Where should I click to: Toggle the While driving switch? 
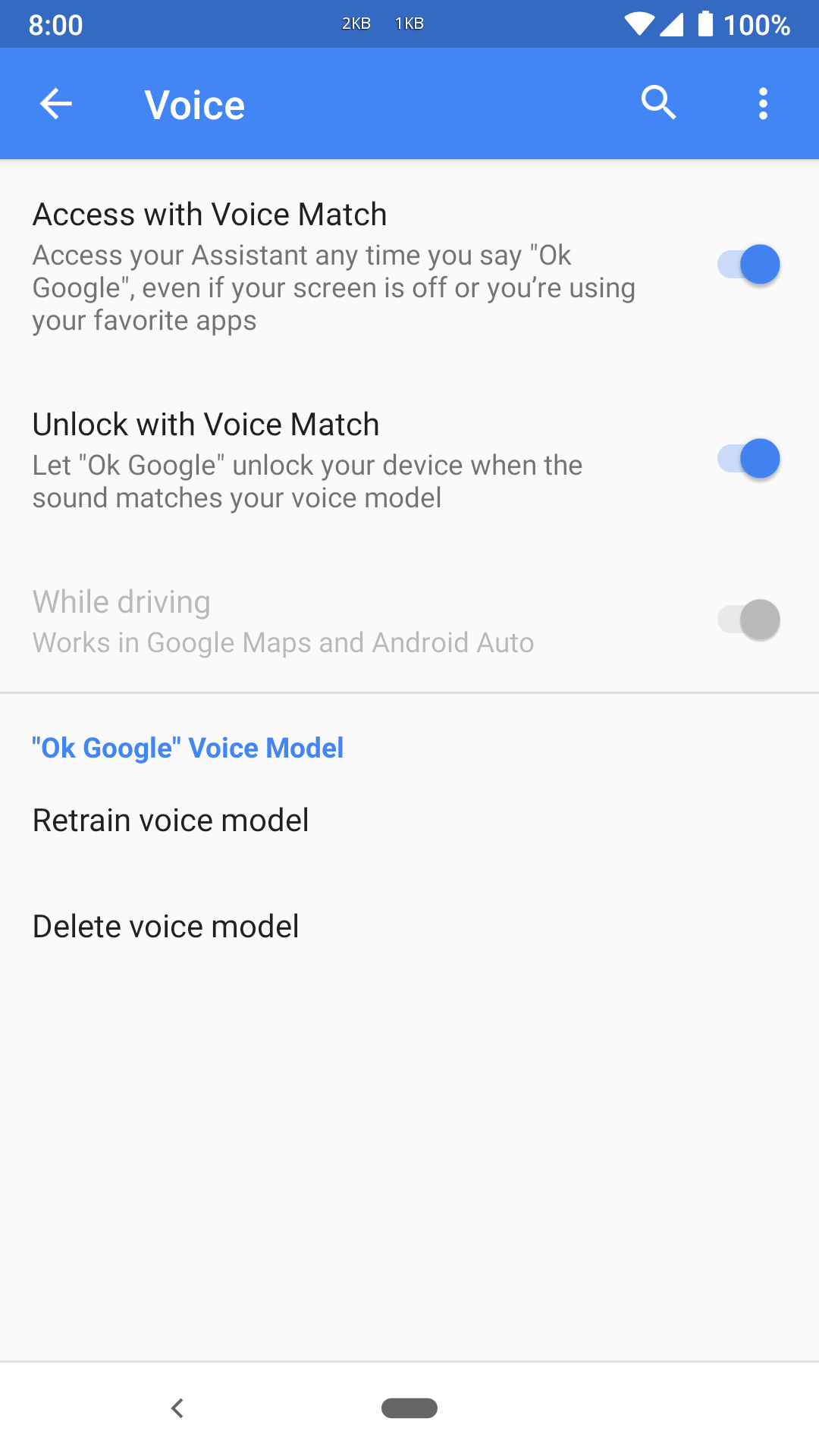click(748, 620)
